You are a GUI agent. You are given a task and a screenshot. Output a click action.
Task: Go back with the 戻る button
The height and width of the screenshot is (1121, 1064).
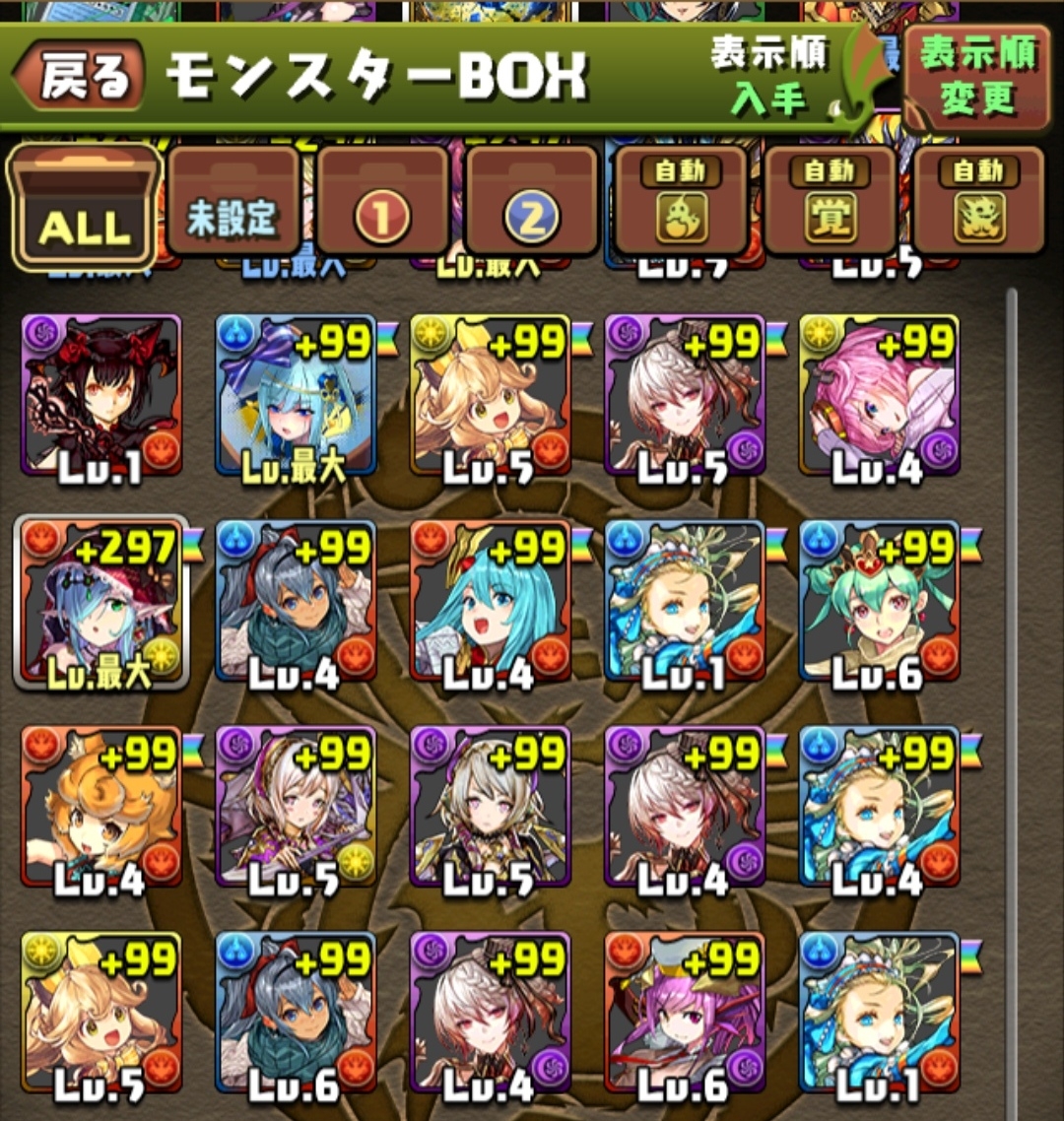coord(79,76)
